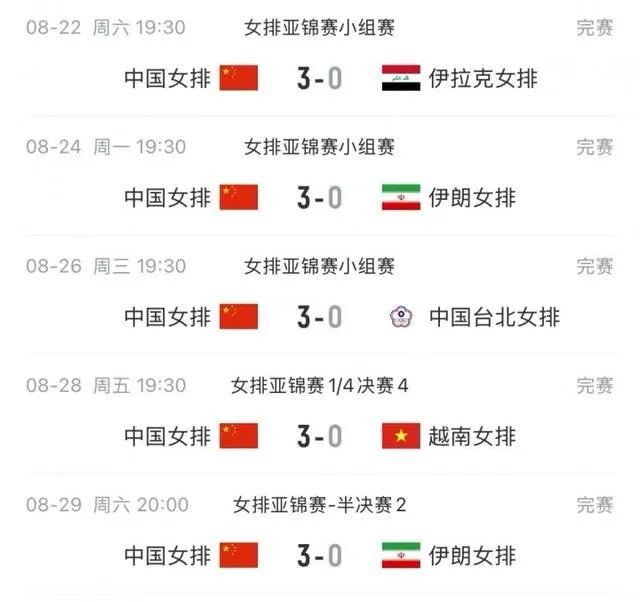View the China vs Chinese Taipei match details
The width and height of the screenshot is (640, 602).
pyautogui.click(x=320, y=295)
